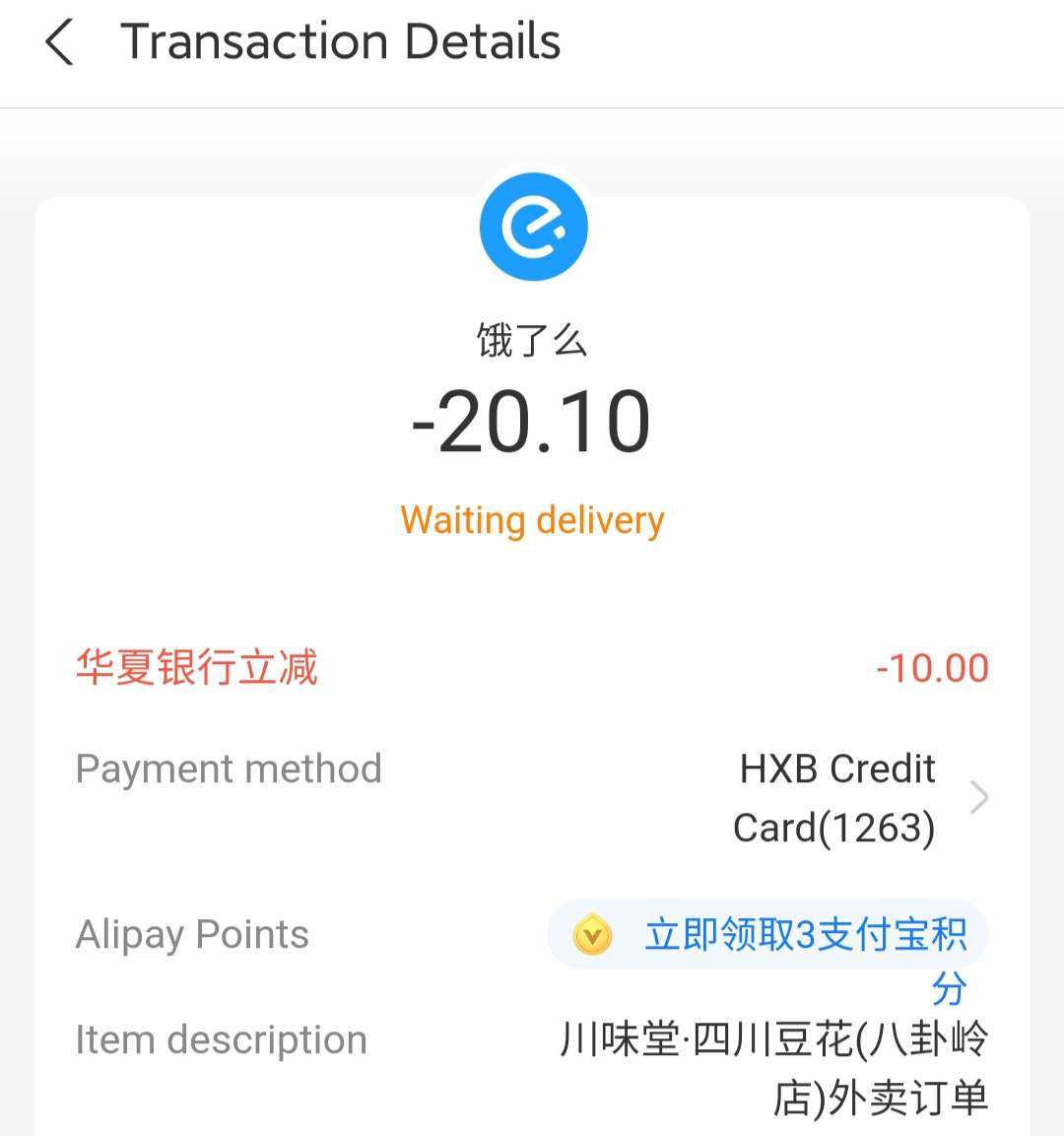This screenshot has width=1064, height=1136.
Task: Tap the Waiting delivery status indicator
Action: point(532,519)
